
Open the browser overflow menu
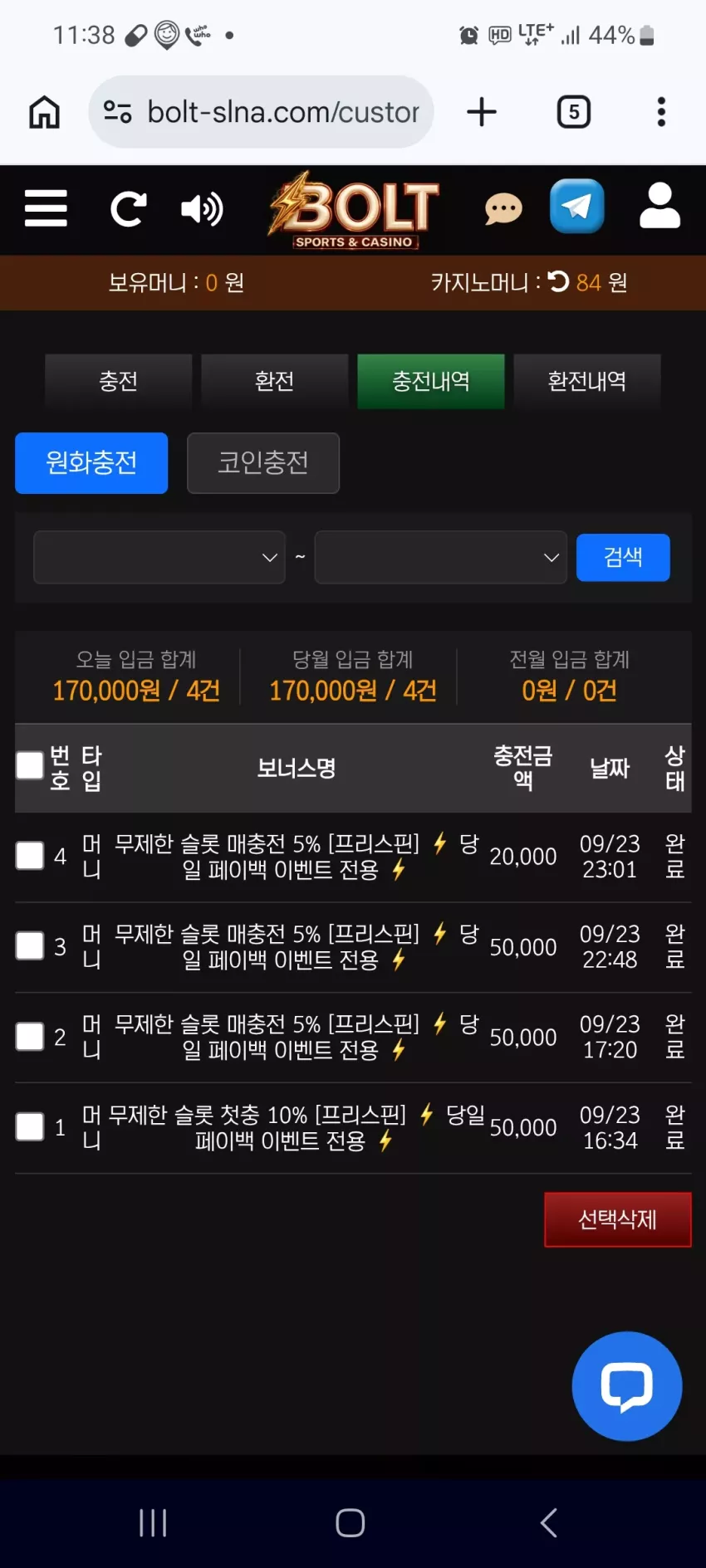coord(661,112)
